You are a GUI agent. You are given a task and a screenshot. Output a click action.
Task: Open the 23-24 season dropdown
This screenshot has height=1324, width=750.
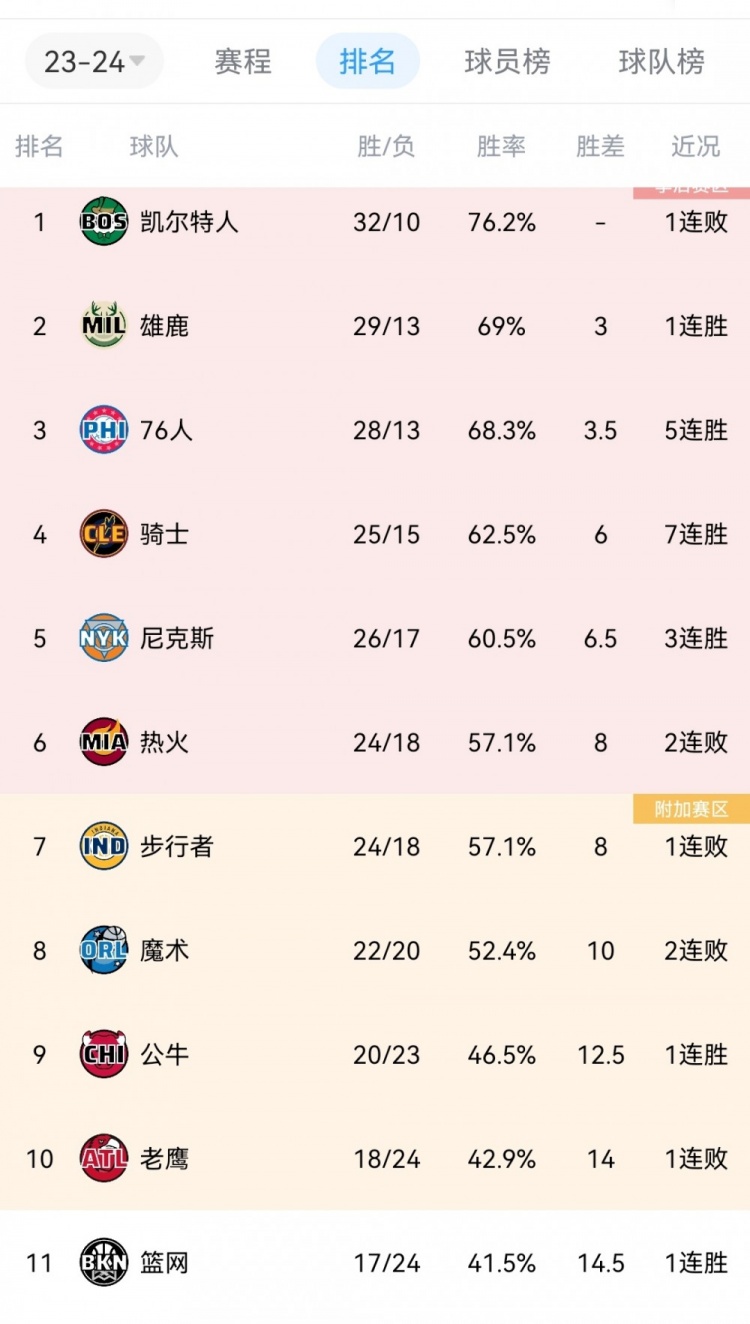click(x=94, y=62)
